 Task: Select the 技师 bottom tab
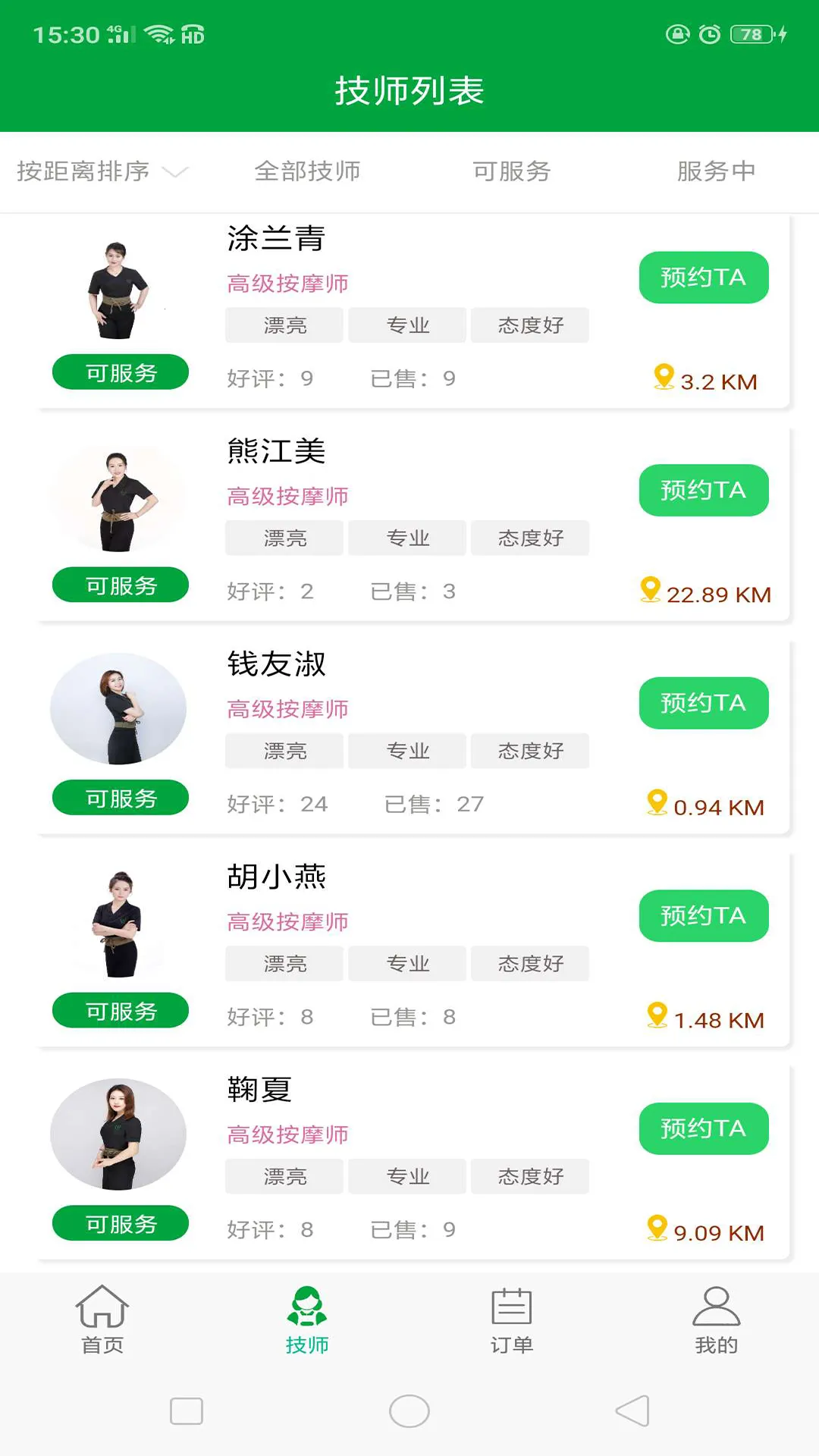coord(307,1320)
